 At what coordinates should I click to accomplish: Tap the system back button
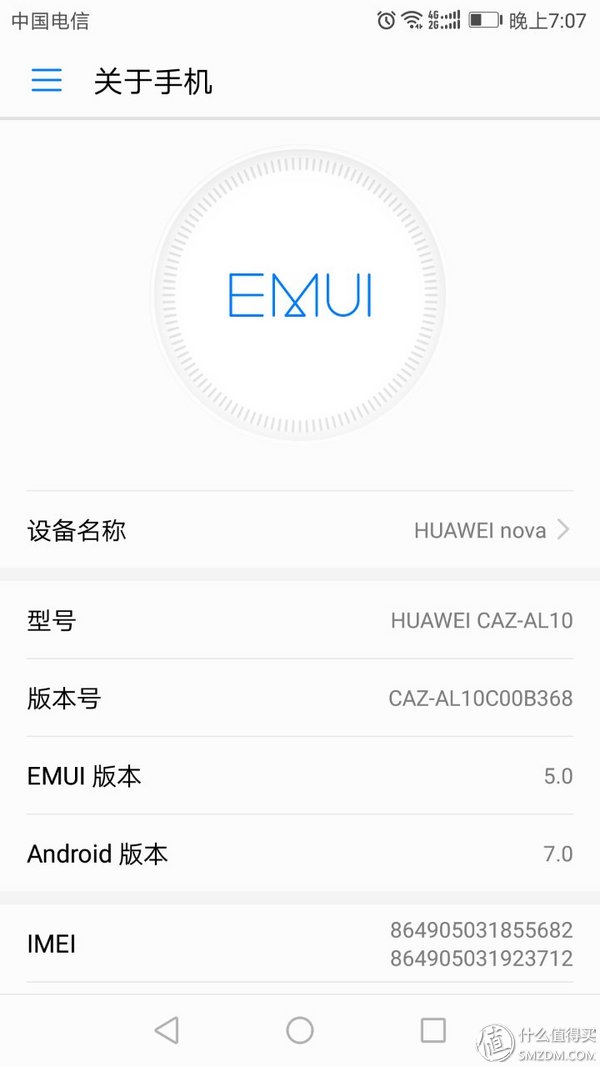click(167, 1030)
